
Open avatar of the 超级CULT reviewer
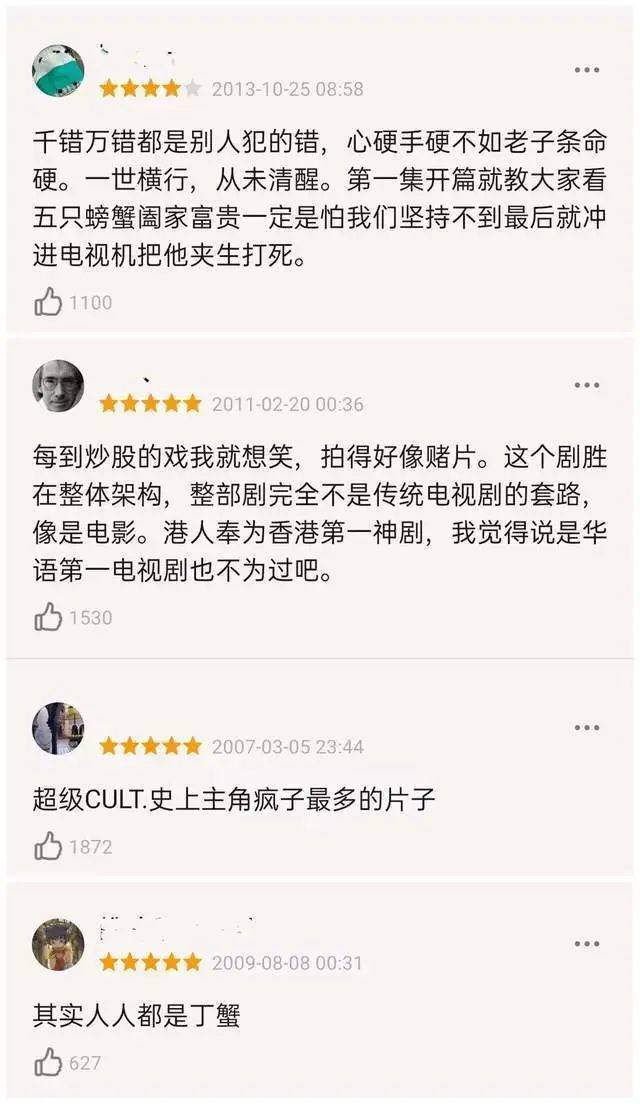coord(58,728)
